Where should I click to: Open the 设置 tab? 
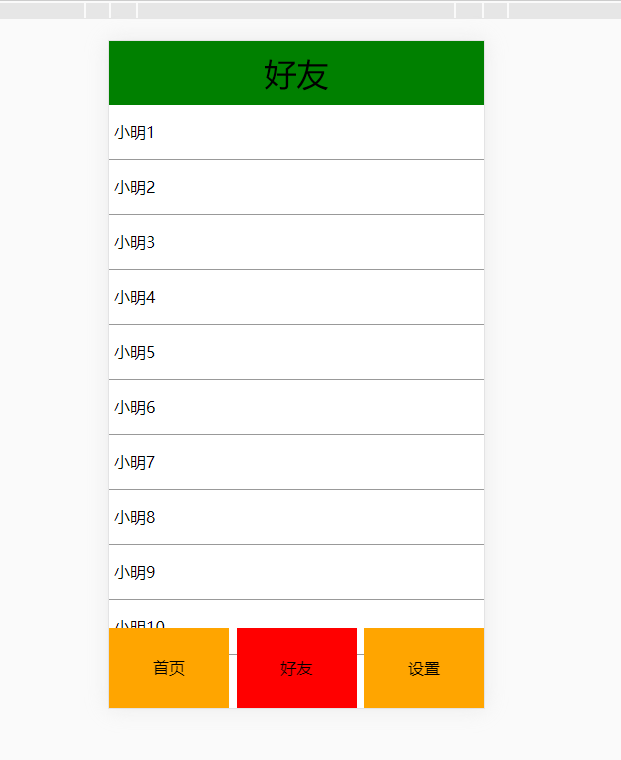coord(424,668)
